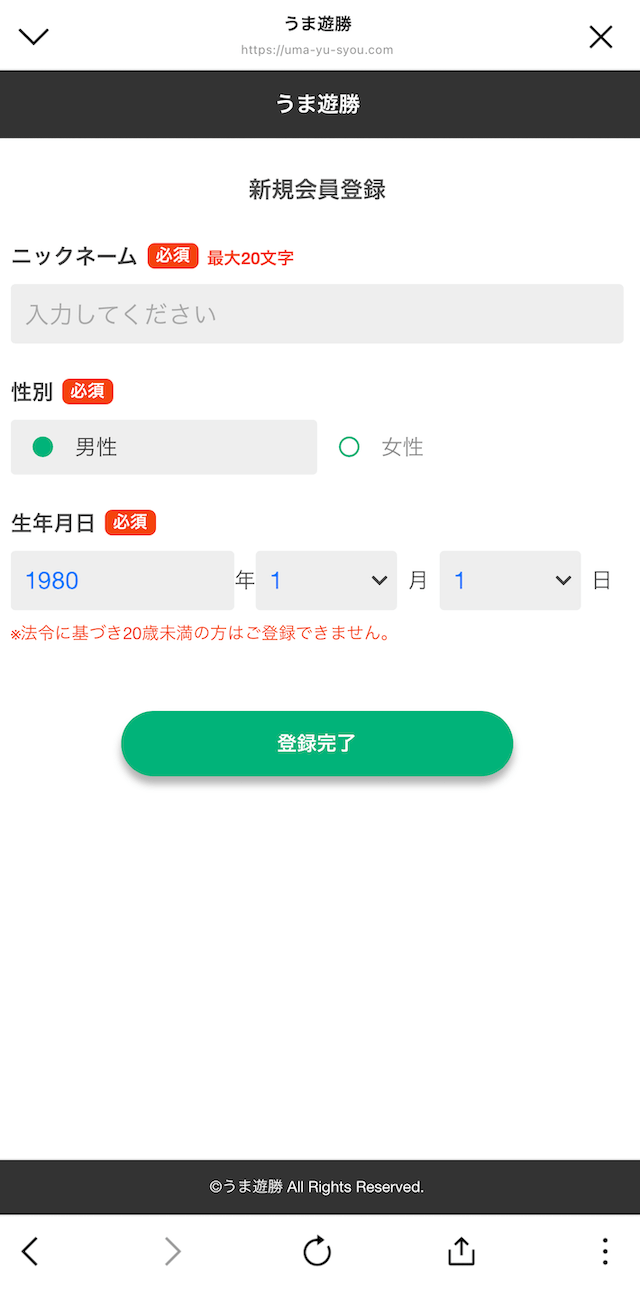Go back to the previous page
This screenshot has height=1314, width=640.
point(30,1251)
